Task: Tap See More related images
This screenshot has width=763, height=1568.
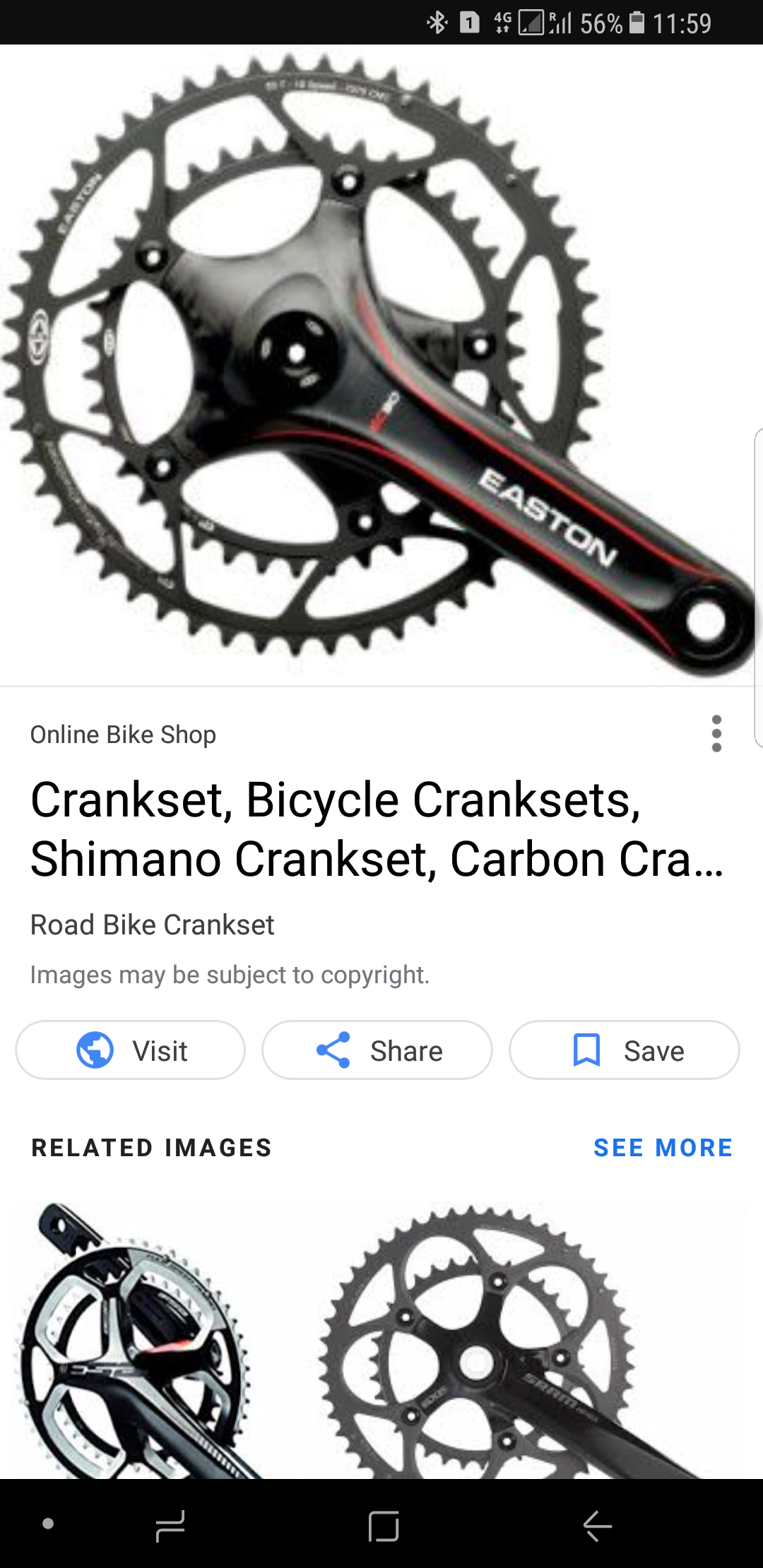Action: pos(662,1148)
